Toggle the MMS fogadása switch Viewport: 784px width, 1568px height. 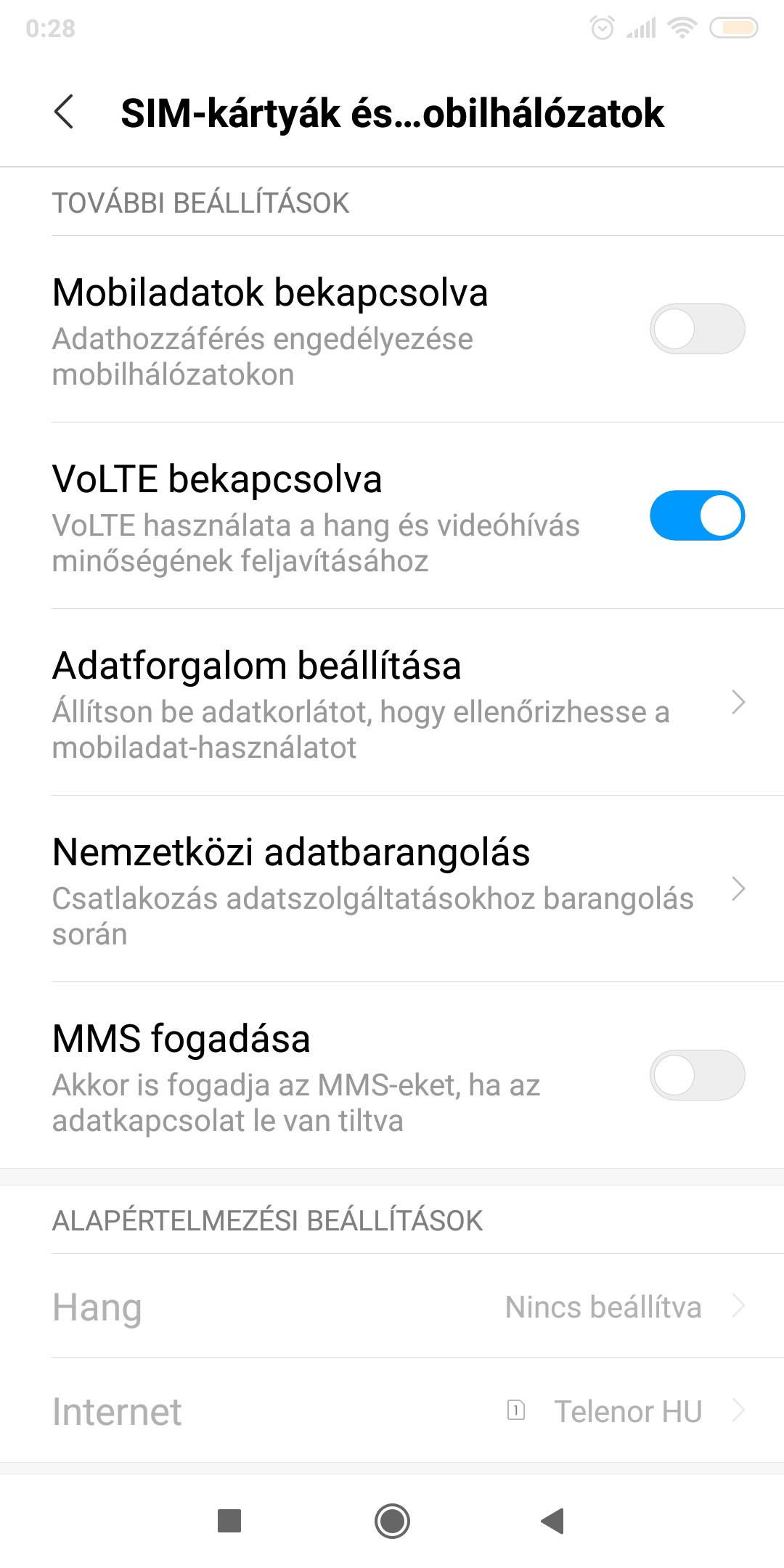coord(697,1075)
